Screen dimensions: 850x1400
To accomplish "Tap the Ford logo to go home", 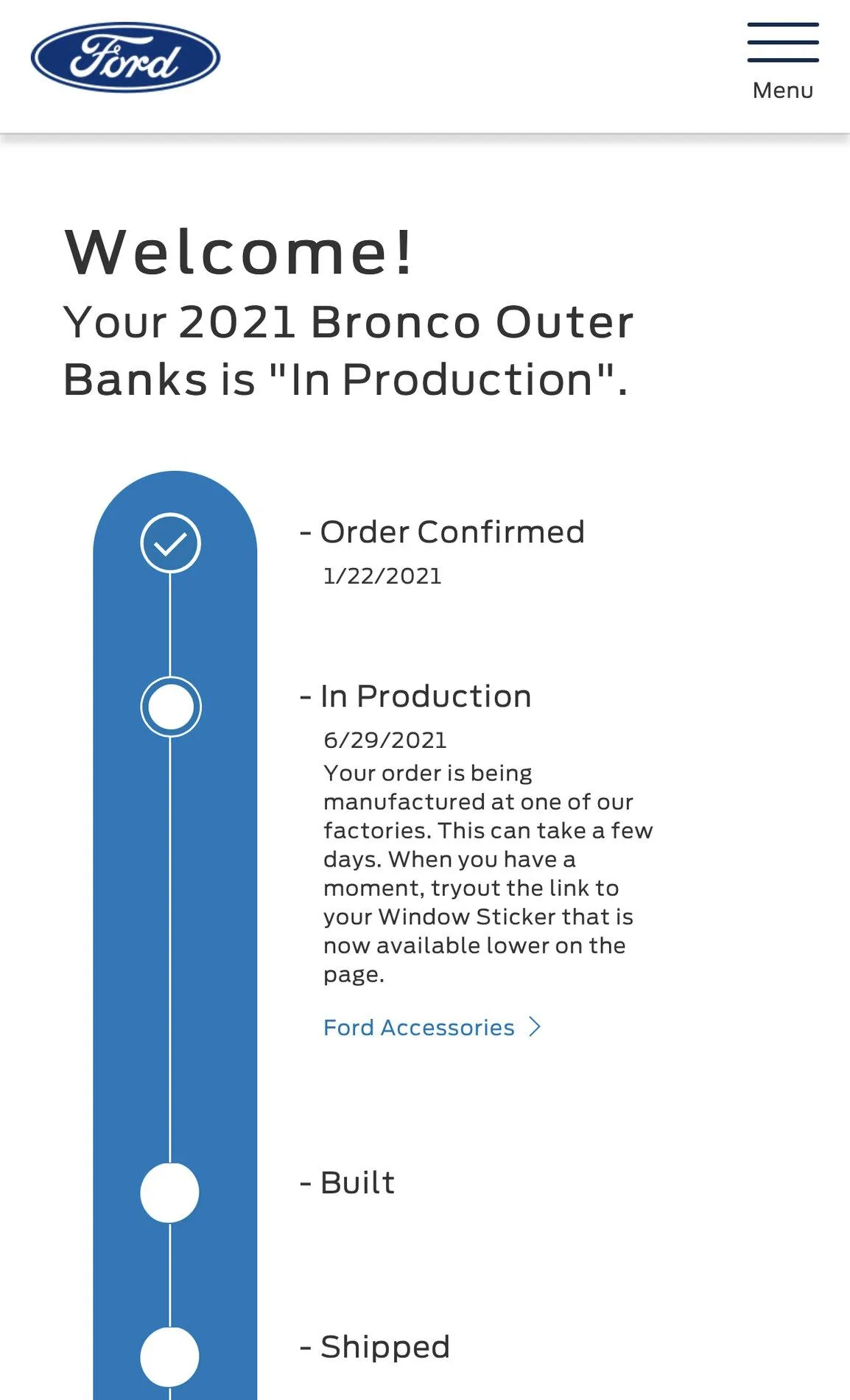I will point(125,57).
